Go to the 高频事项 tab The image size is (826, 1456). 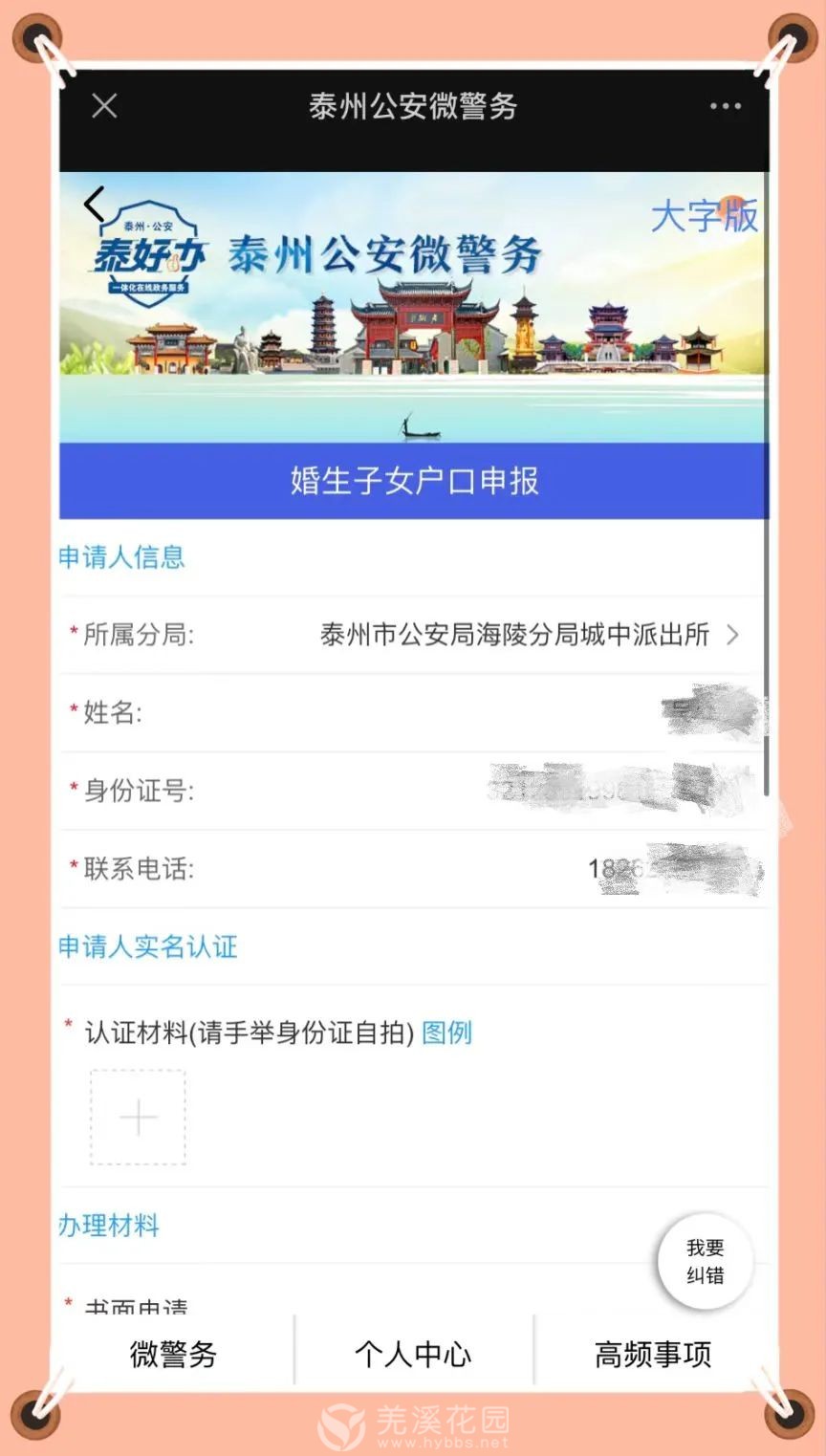[x=653, y=1354]
